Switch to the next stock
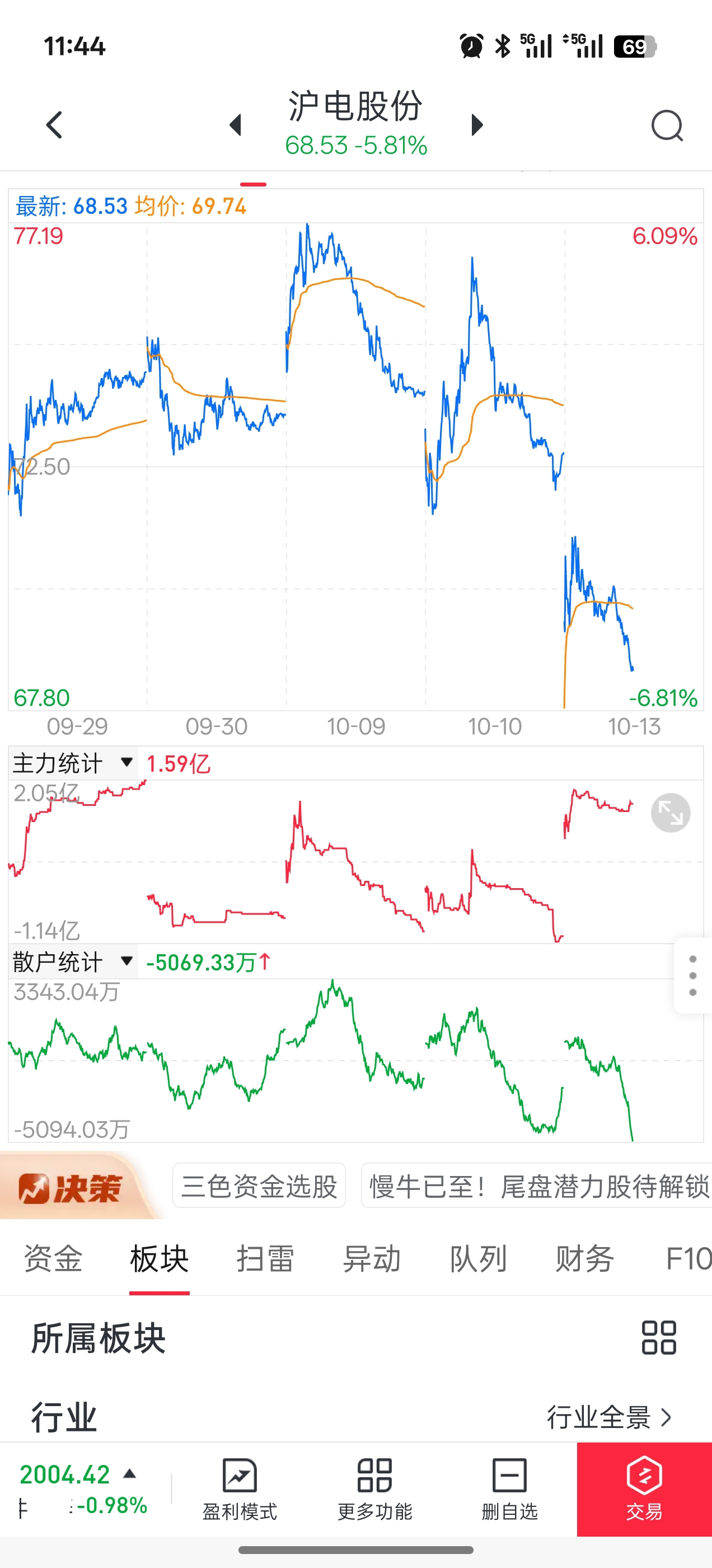 477,125
